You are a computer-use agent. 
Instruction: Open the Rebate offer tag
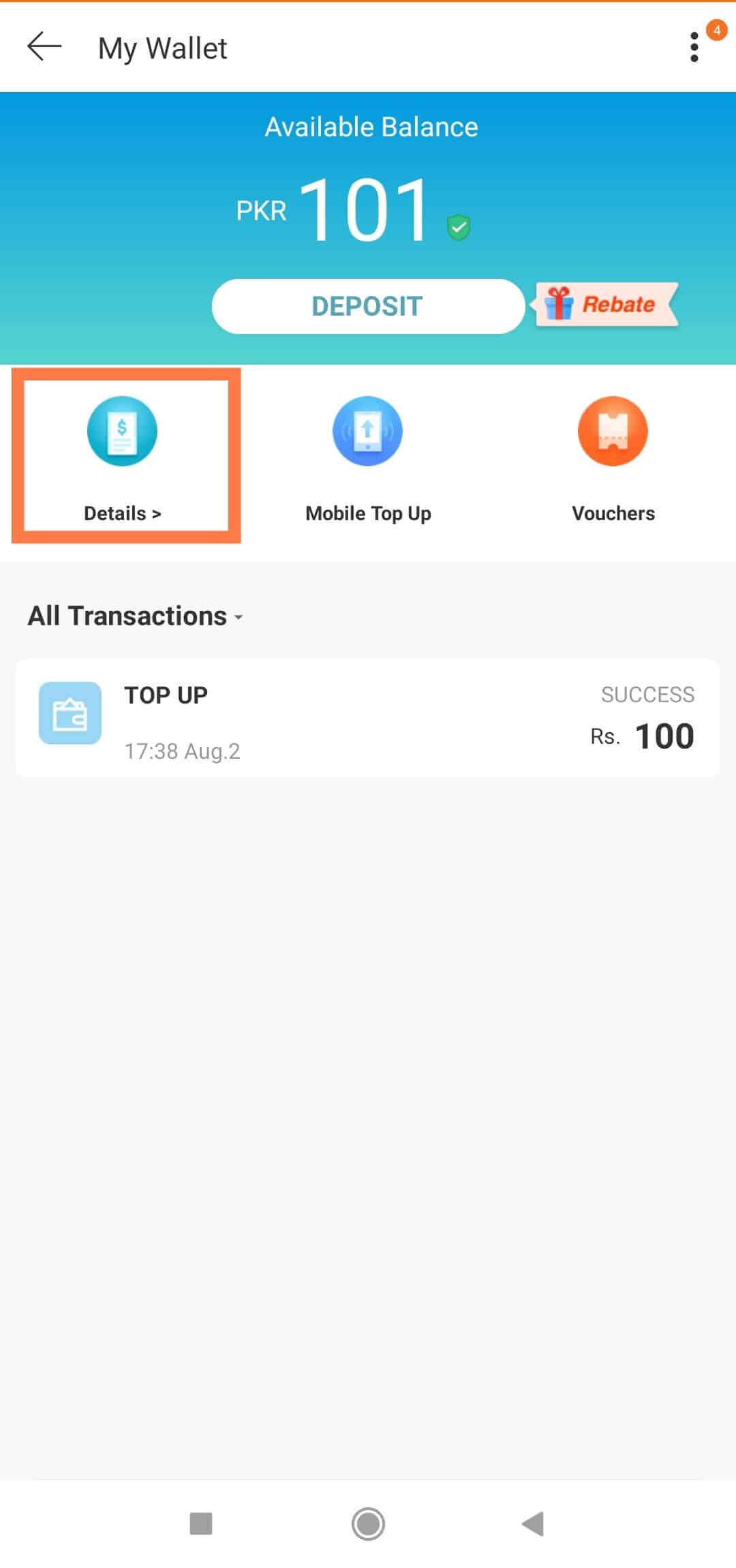coord(607,305)
